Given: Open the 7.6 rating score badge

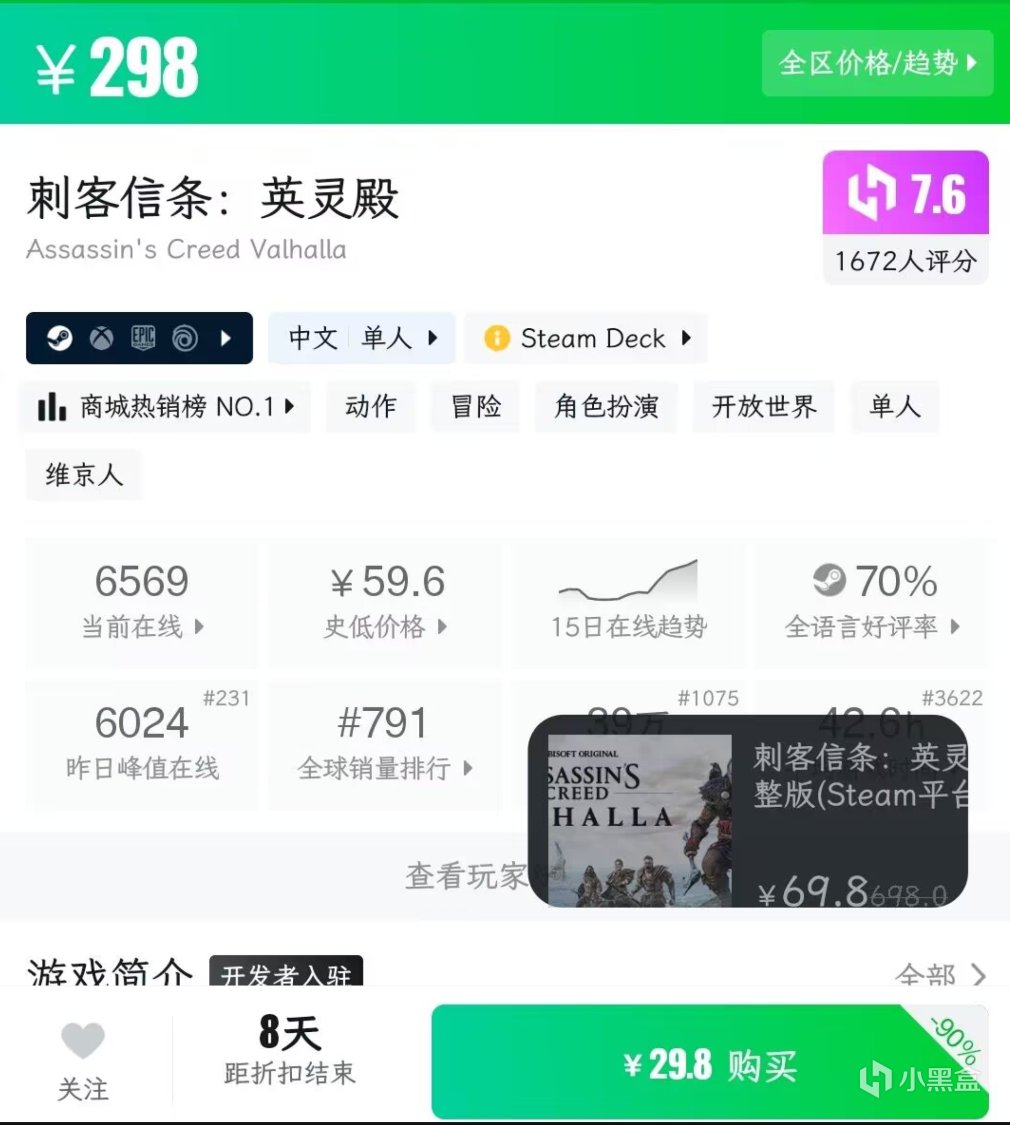Looking at the screenshot, I should click(905, 194).
